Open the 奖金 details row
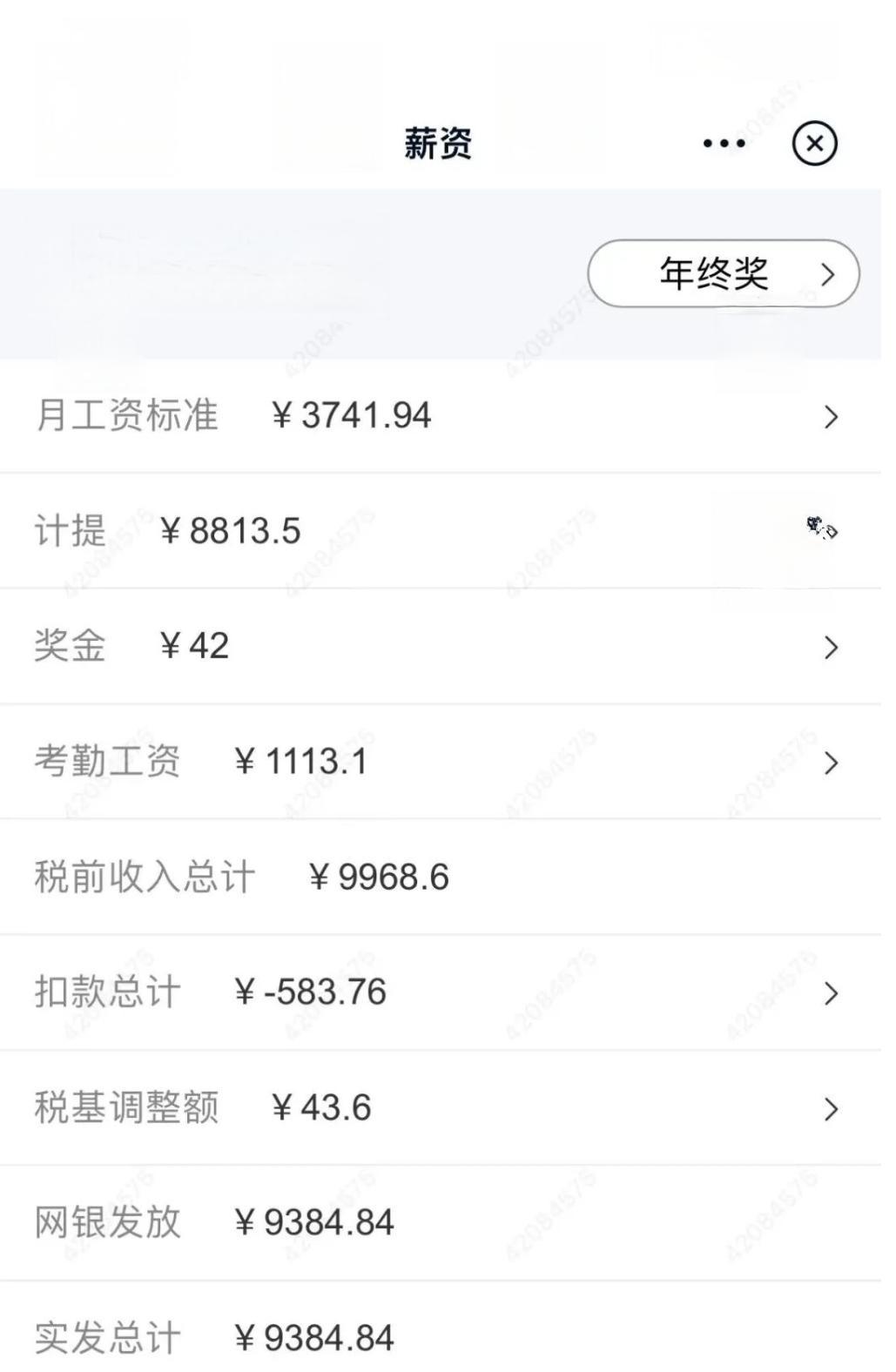Viewport: 896px width, 1372px height. (x=830, y=647)
